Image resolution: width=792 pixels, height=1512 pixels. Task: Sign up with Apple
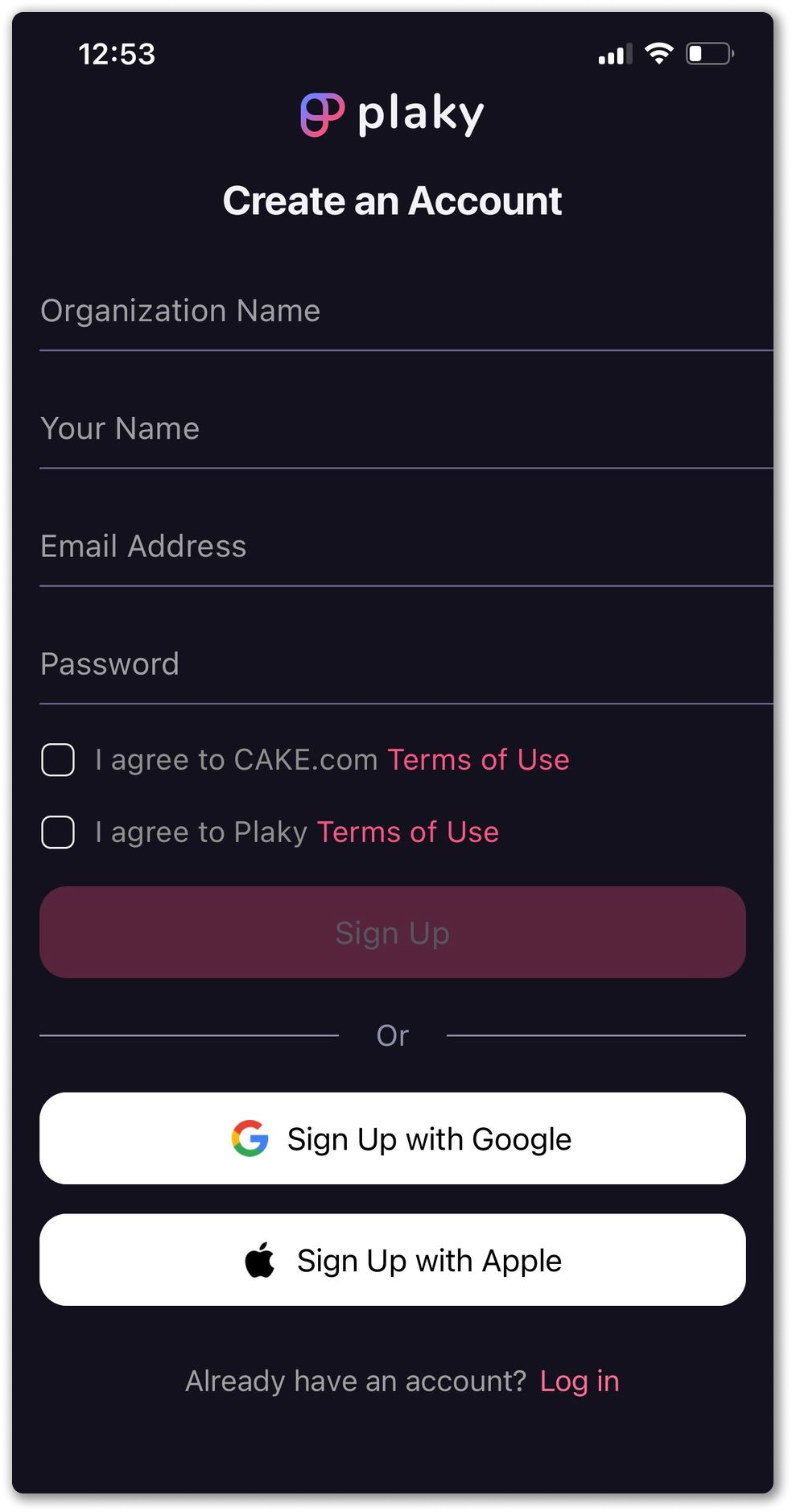[393, 1261]
